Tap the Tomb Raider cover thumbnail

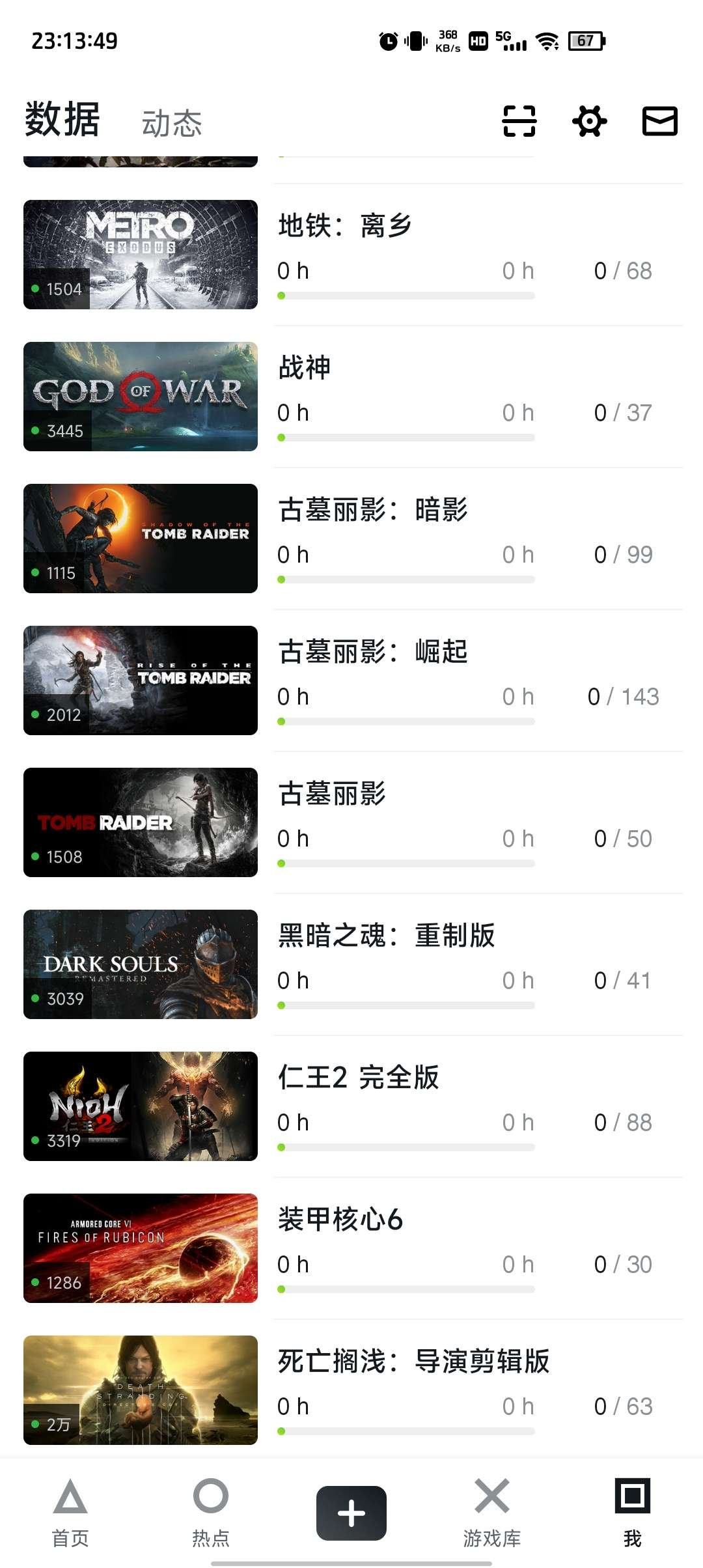(x=140, y=823)
